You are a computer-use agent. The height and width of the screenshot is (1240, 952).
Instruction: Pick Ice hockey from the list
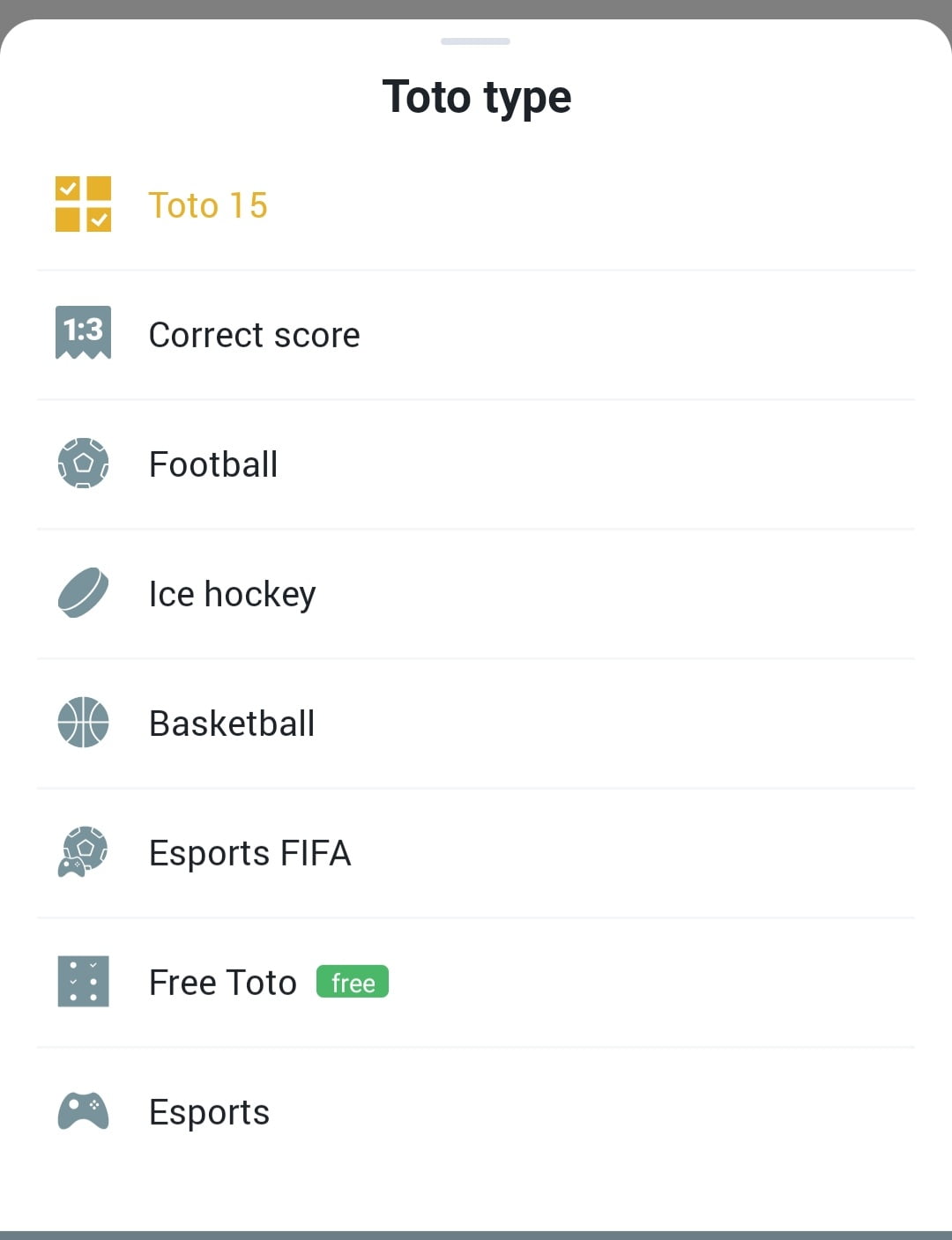coord(232,594)
